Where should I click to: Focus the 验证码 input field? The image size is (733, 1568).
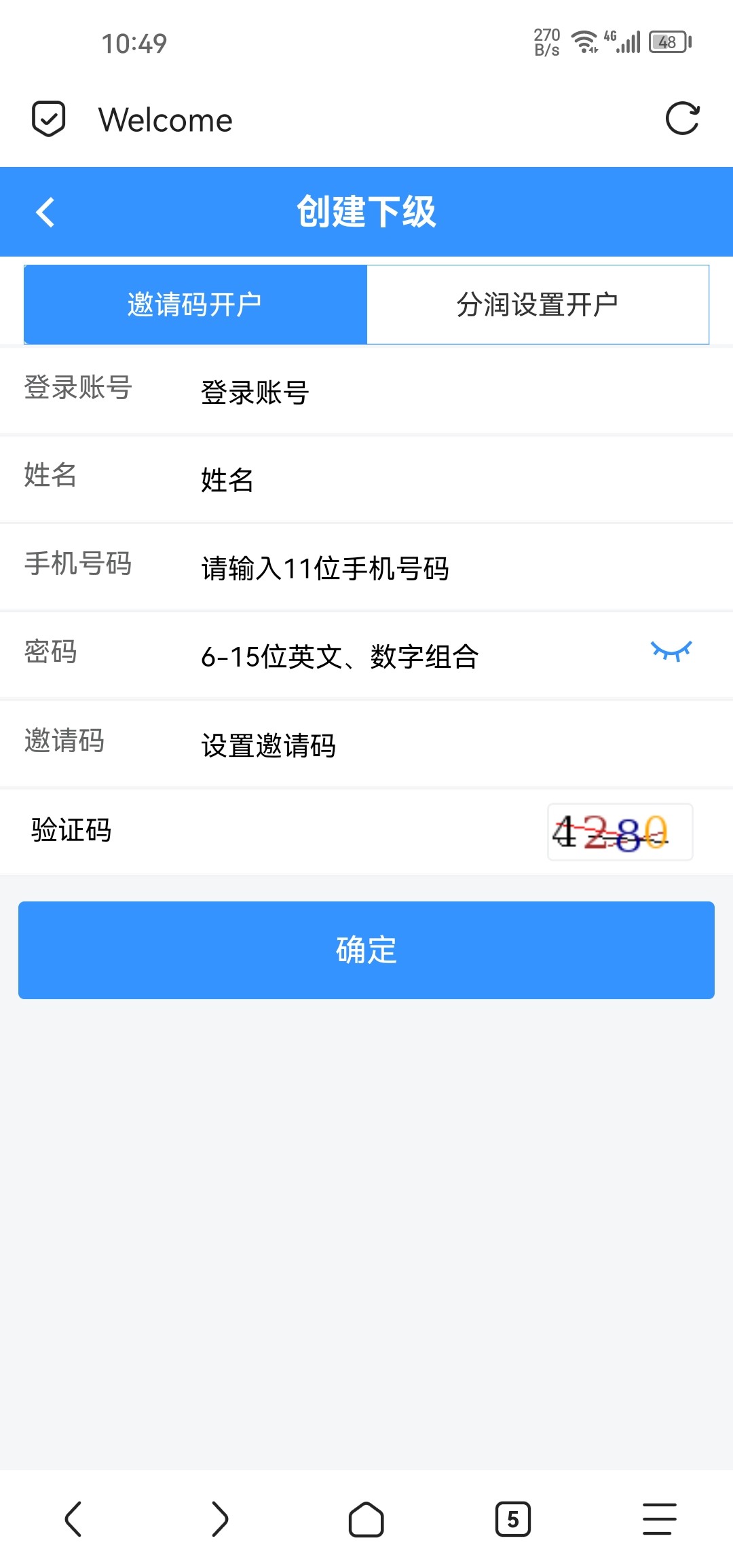(326, 831)
